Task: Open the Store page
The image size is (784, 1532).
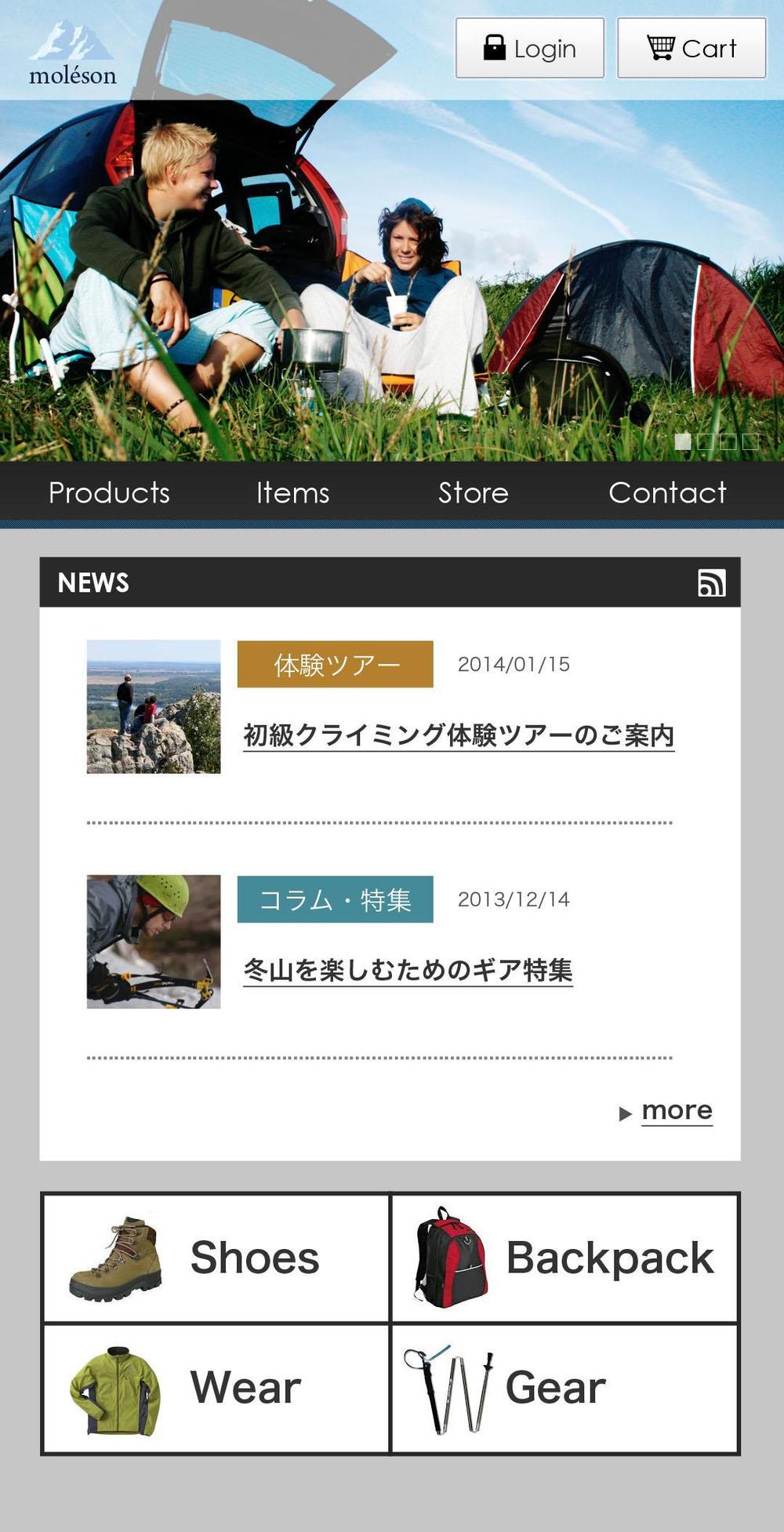Action: click(473, 493)
